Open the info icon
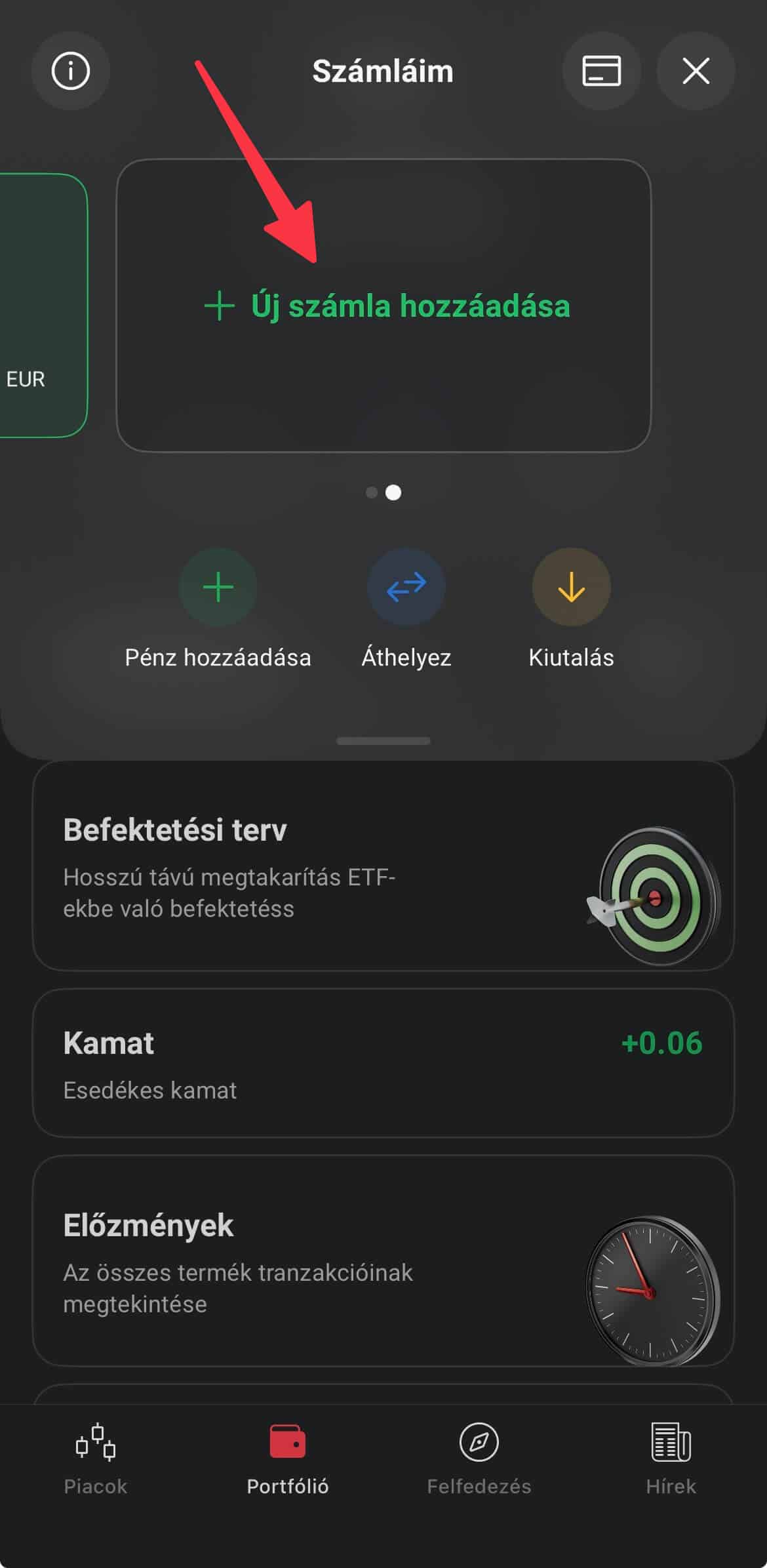Screen dimensions: 767x1568 (x=70, y=71)
